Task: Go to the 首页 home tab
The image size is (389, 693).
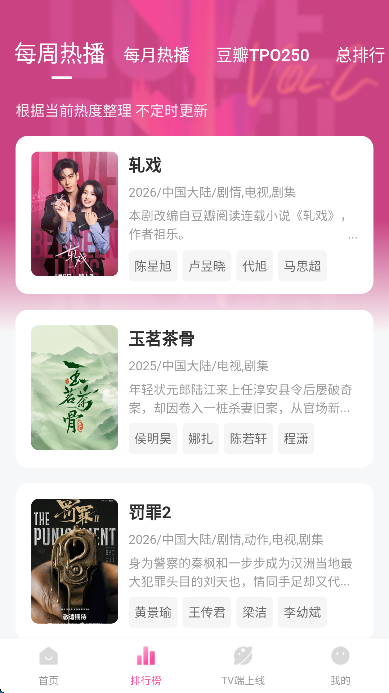Action: pos(49,666)
